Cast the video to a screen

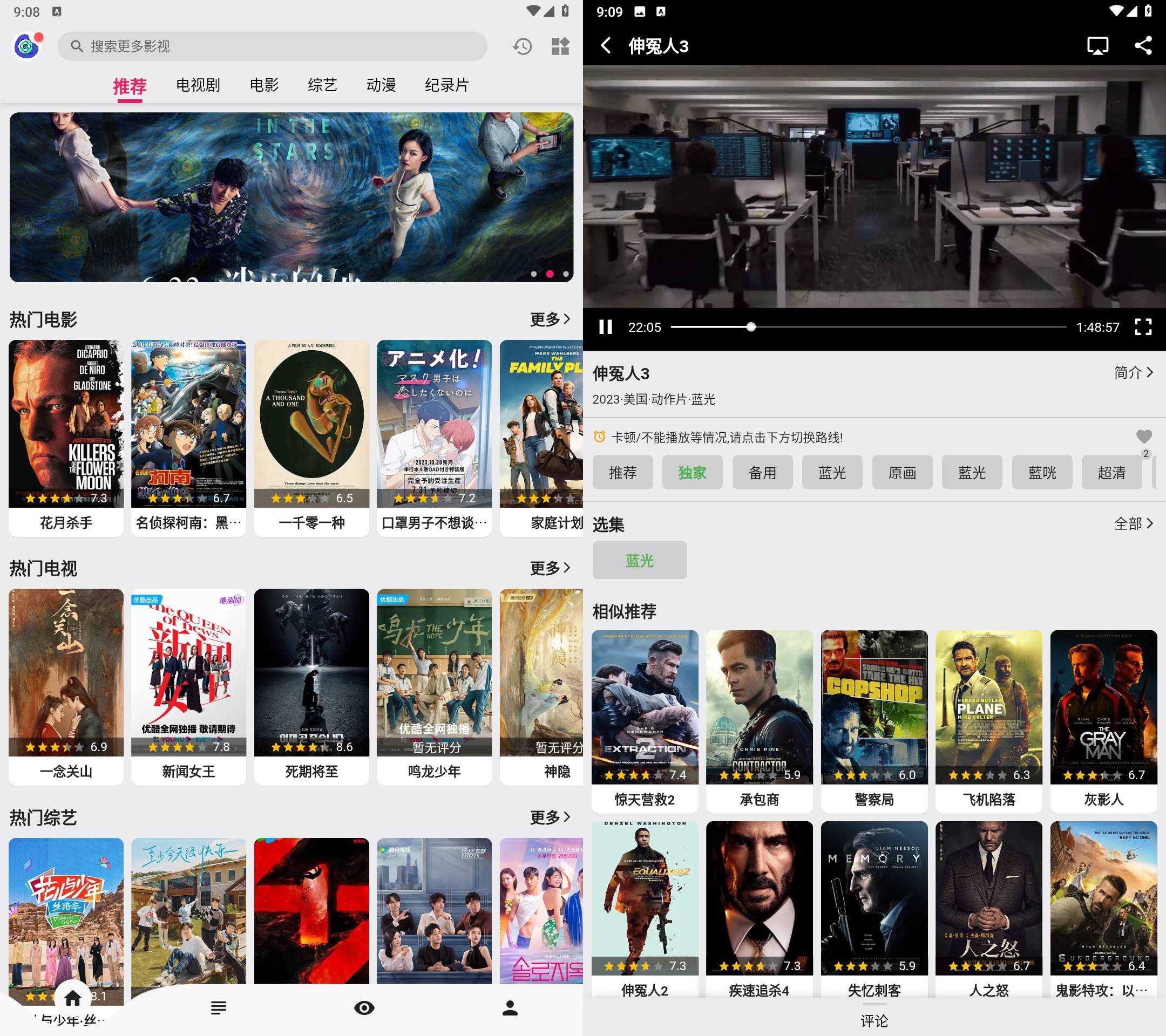click(x=1097, y=46)
